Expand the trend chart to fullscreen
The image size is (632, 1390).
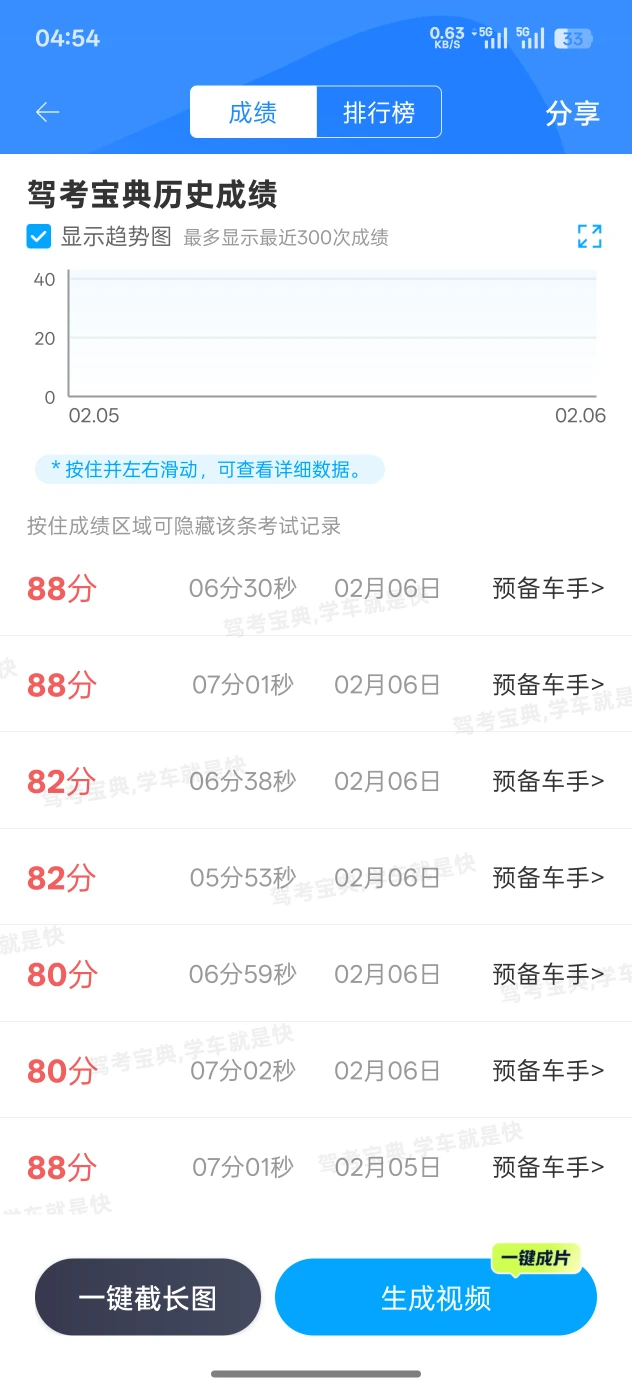[590, 237]
